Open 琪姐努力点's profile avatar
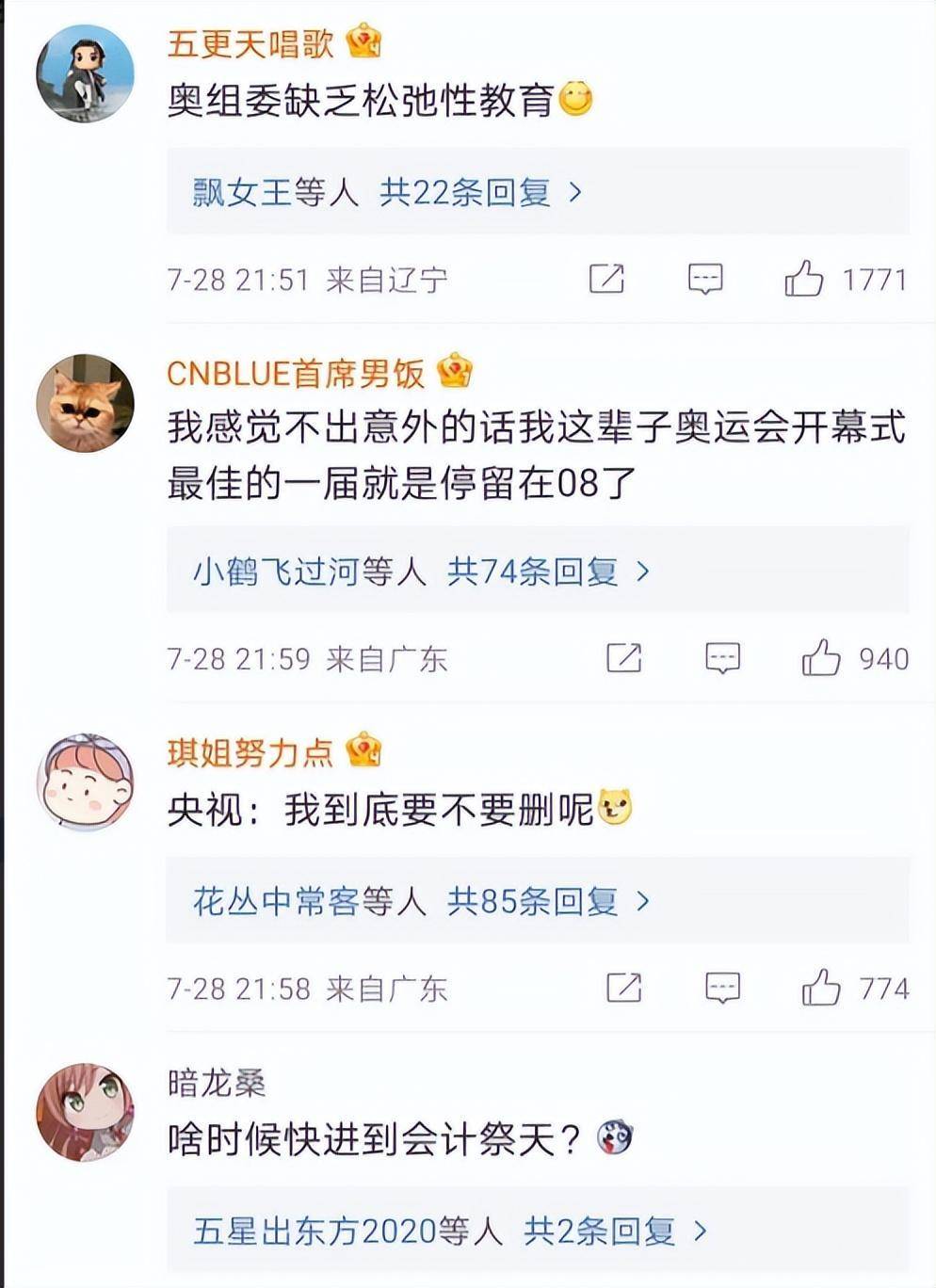The height and width of the screenshot is (1288, 936). point(85,782)
